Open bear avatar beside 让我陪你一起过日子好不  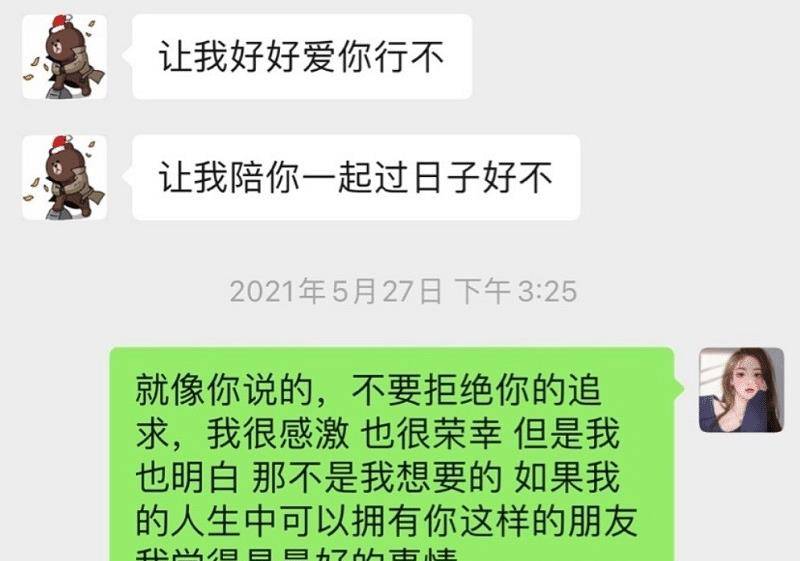pos(64,177)
